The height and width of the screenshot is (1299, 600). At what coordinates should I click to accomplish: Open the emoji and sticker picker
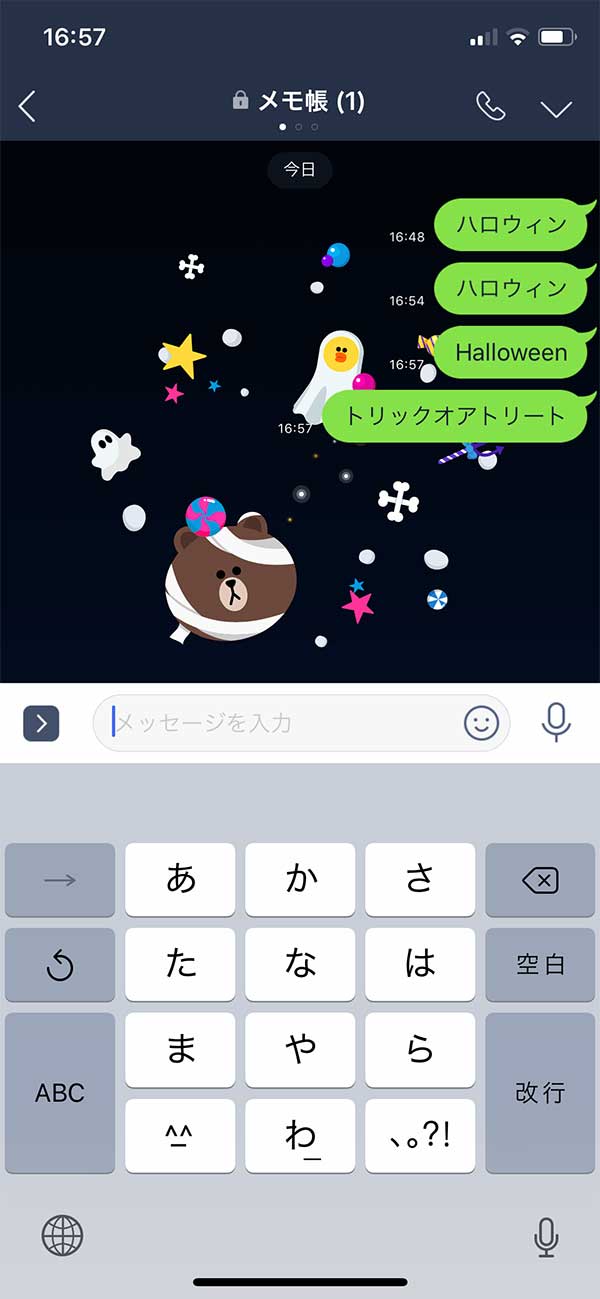[481, 722]
